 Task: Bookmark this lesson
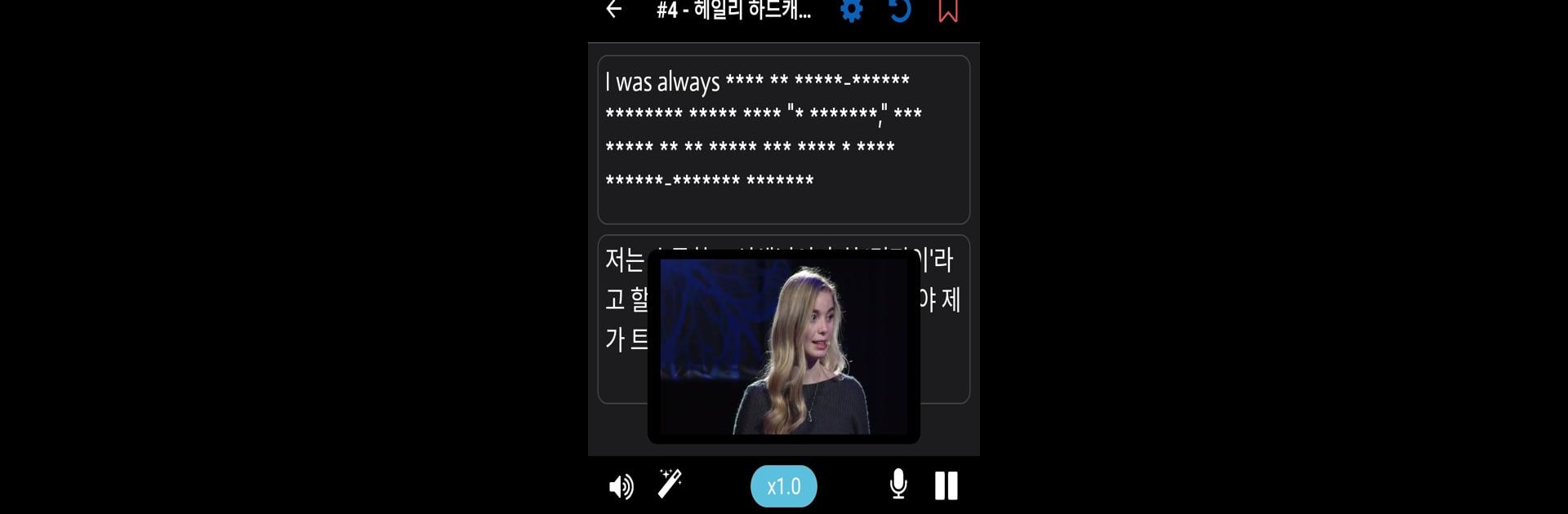point(947,11)
